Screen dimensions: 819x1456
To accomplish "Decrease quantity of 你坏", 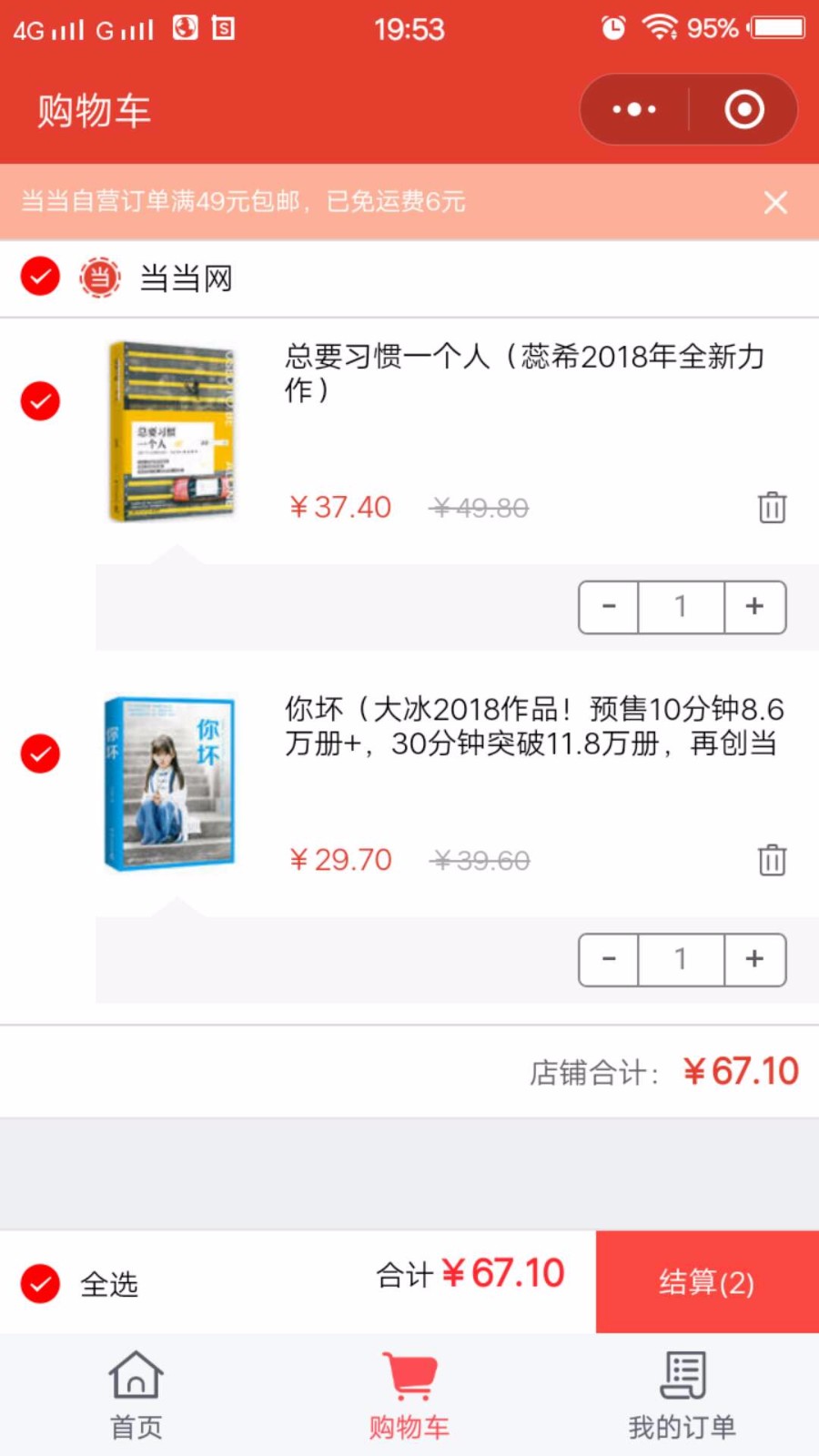I will point(609,959).
